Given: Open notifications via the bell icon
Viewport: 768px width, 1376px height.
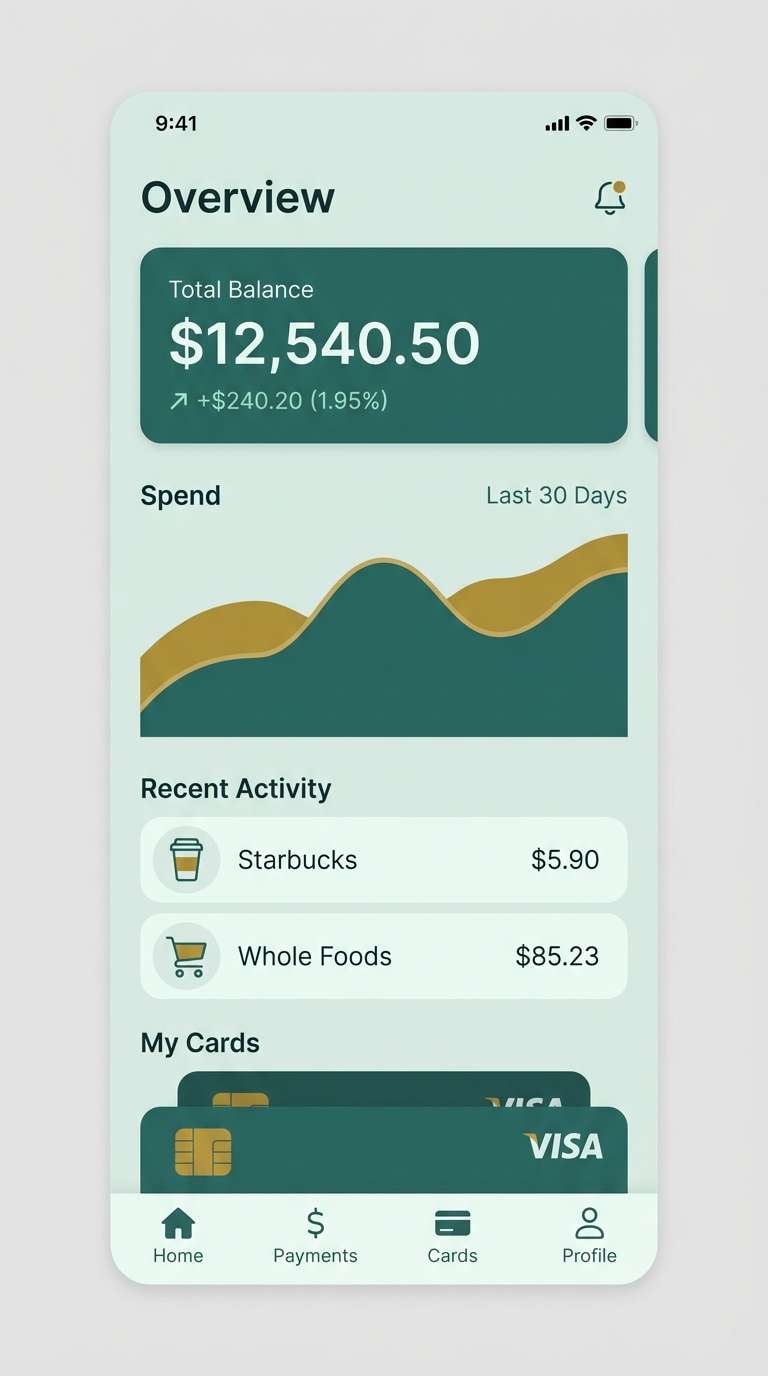Looking at the screenshot, I should click(610, 198).
